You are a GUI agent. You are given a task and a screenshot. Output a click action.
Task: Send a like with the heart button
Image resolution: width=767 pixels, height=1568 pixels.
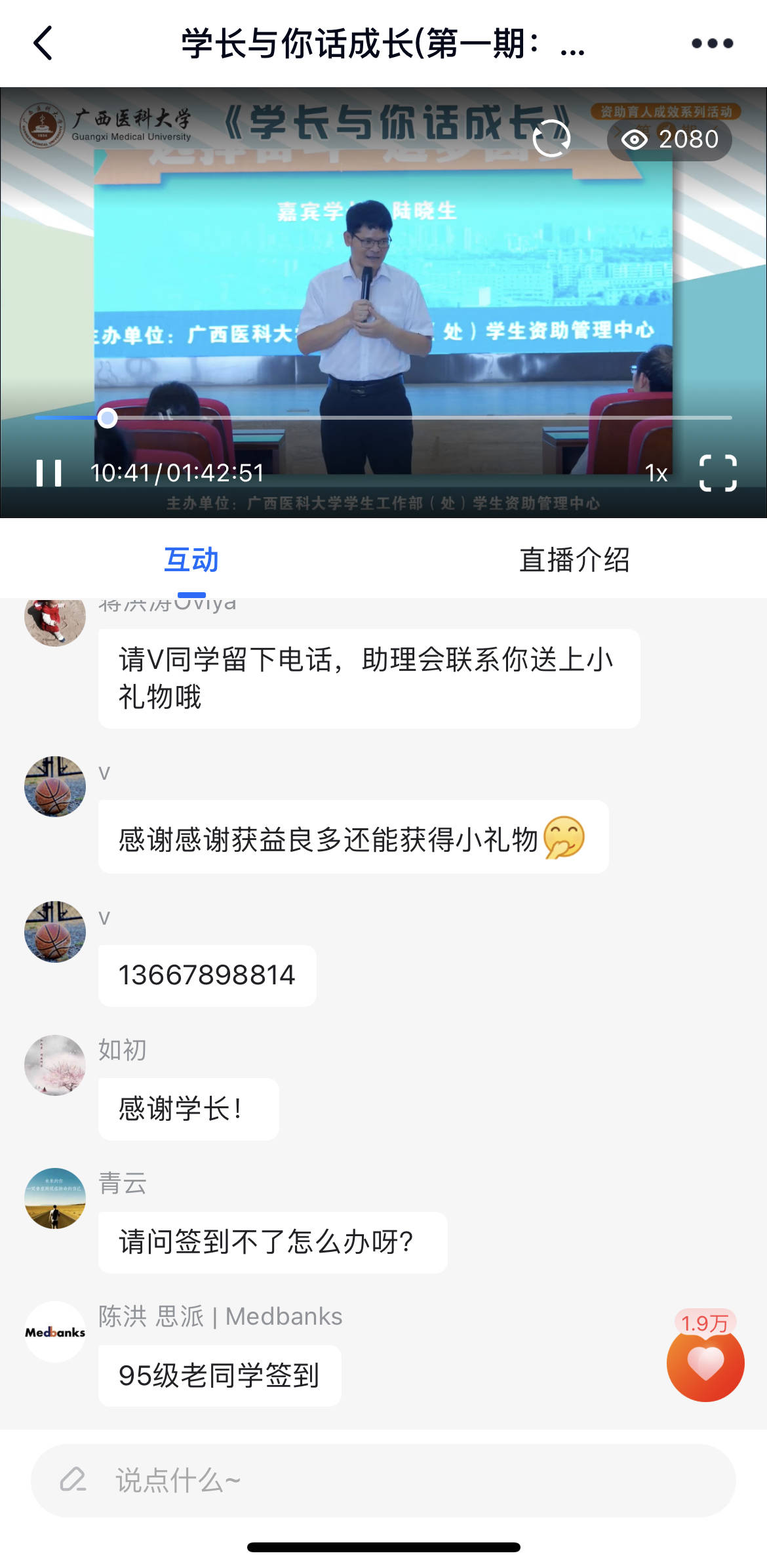705,1364
